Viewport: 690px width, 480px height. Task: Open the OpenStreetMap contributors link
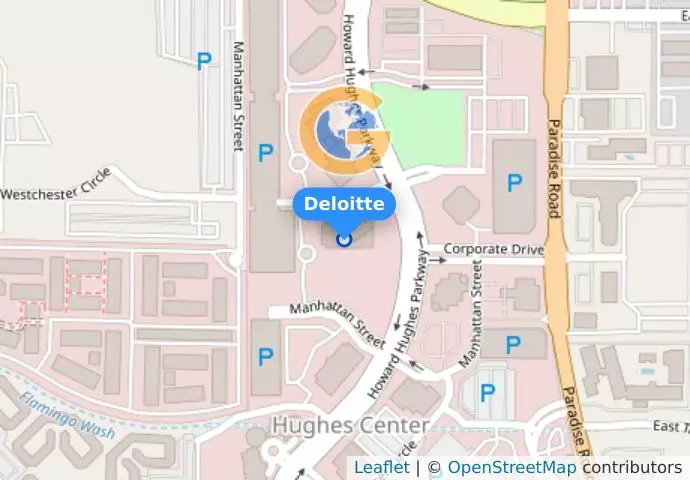[x=511, y=467]
